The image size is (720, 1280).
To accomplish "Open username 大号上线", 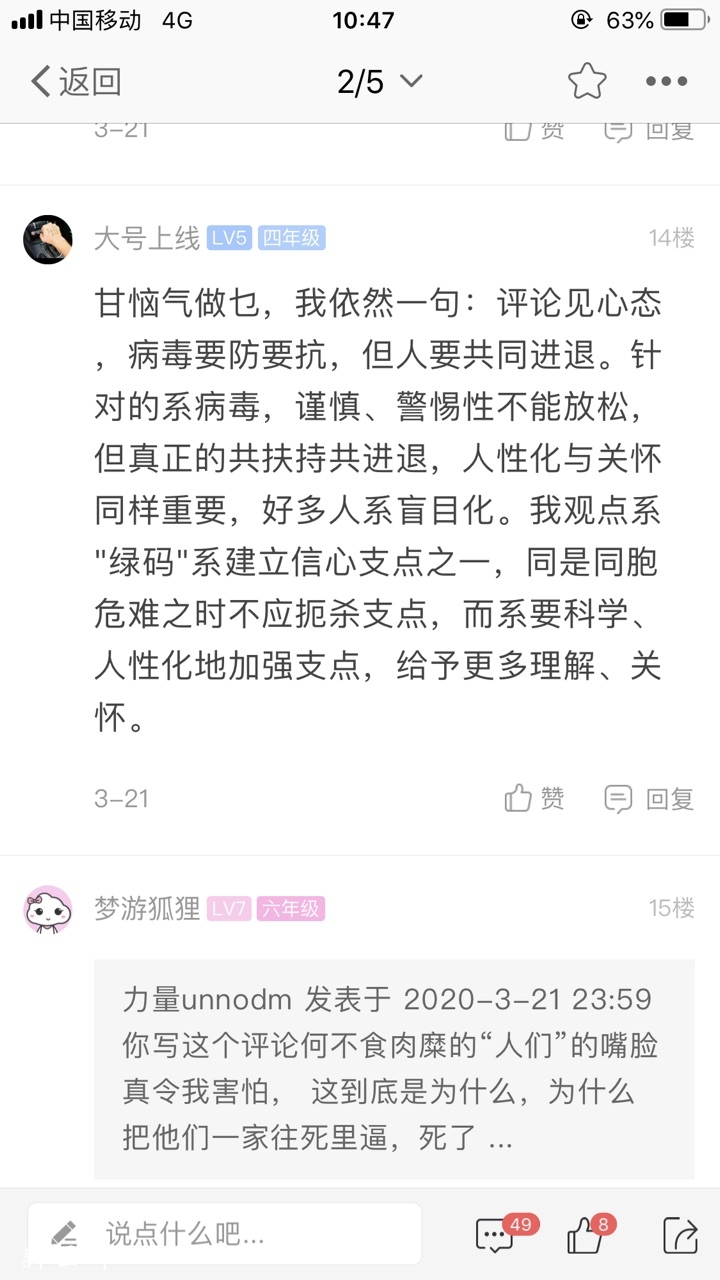I will 147,238.
